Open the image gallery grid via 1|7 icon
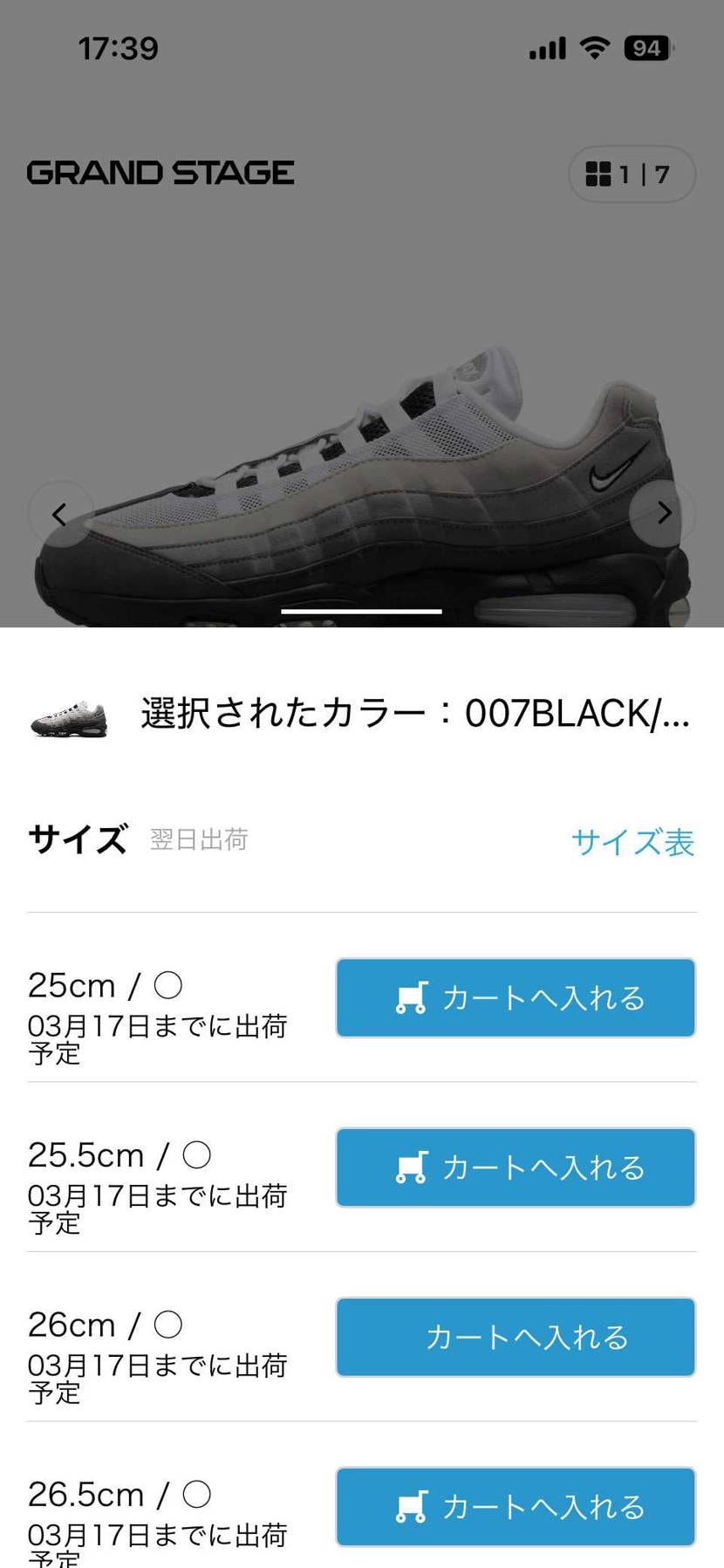The height and width of the screenshot is (1568, 724). (x=632, y=175)
